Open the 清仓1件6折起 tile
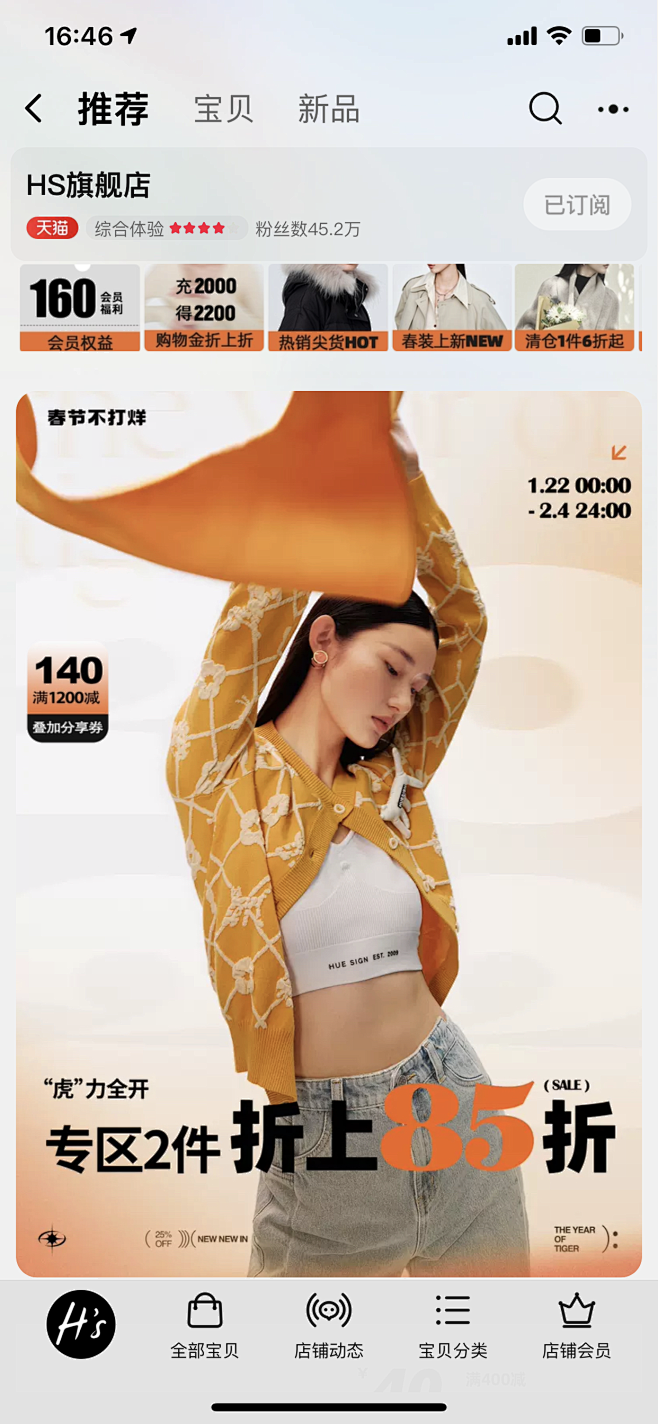This screenshot has width=658, height=1424. click(575, 308)
